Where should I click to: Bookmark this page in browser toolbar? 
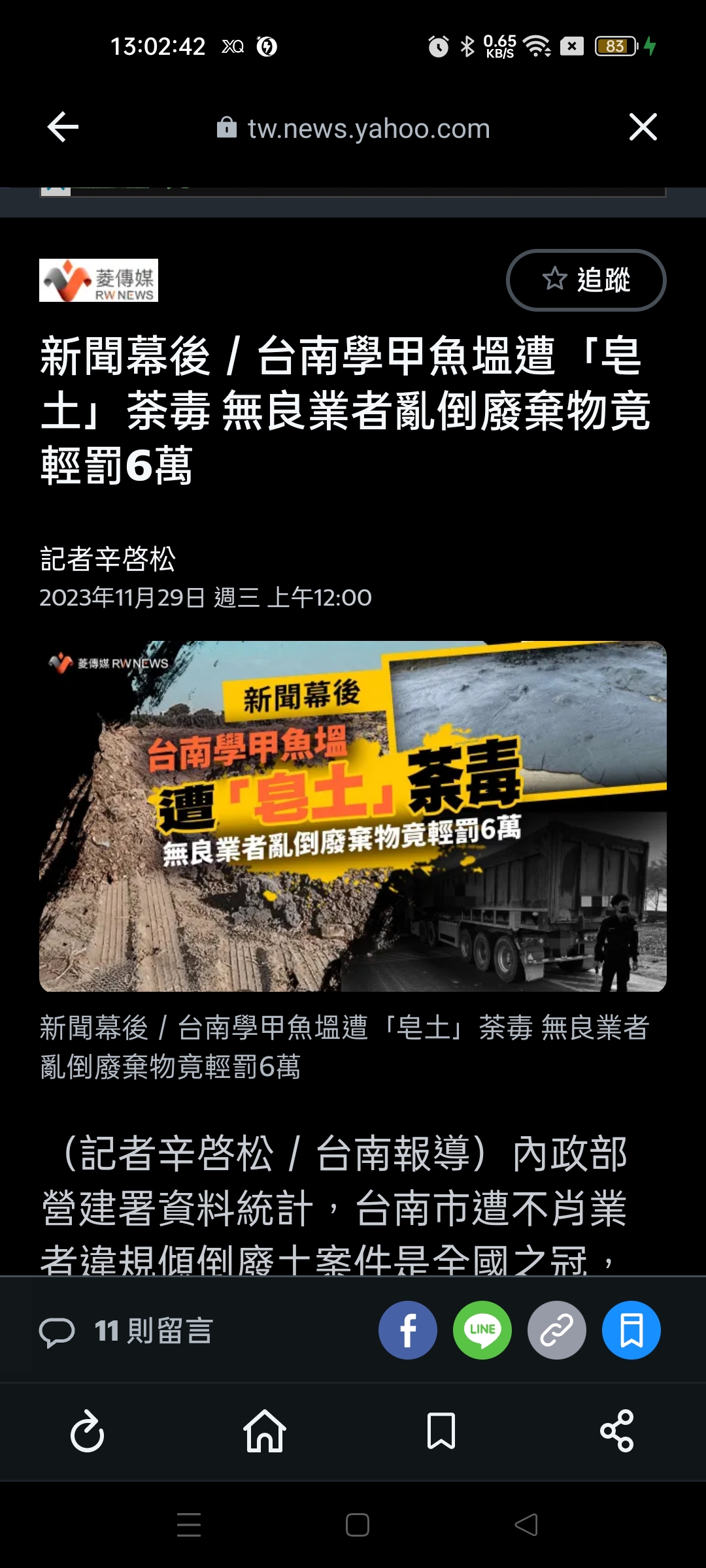441,1431
